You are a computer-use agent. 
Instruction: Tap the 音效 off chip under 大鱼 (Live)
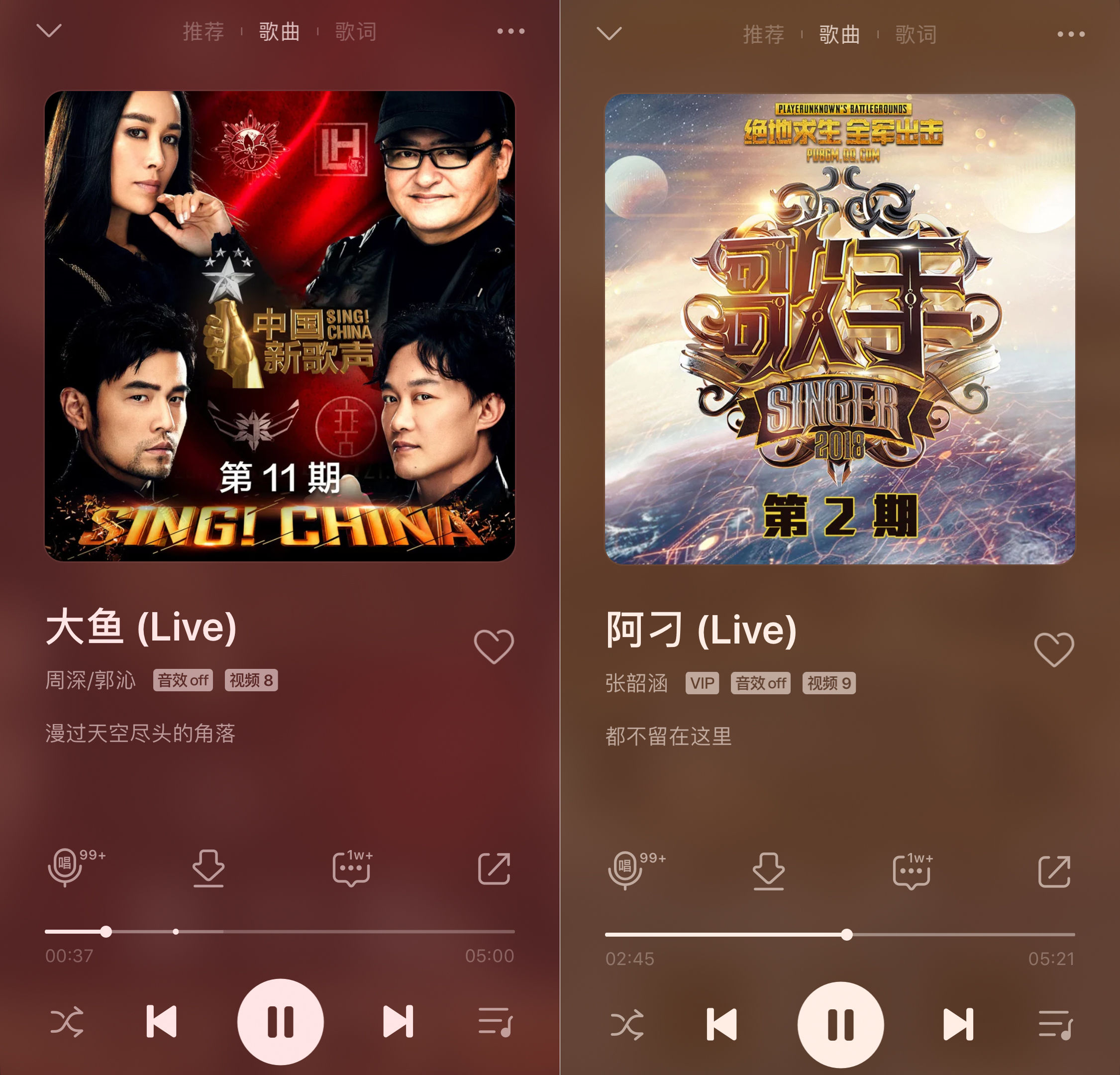click(x=183, y=680)
